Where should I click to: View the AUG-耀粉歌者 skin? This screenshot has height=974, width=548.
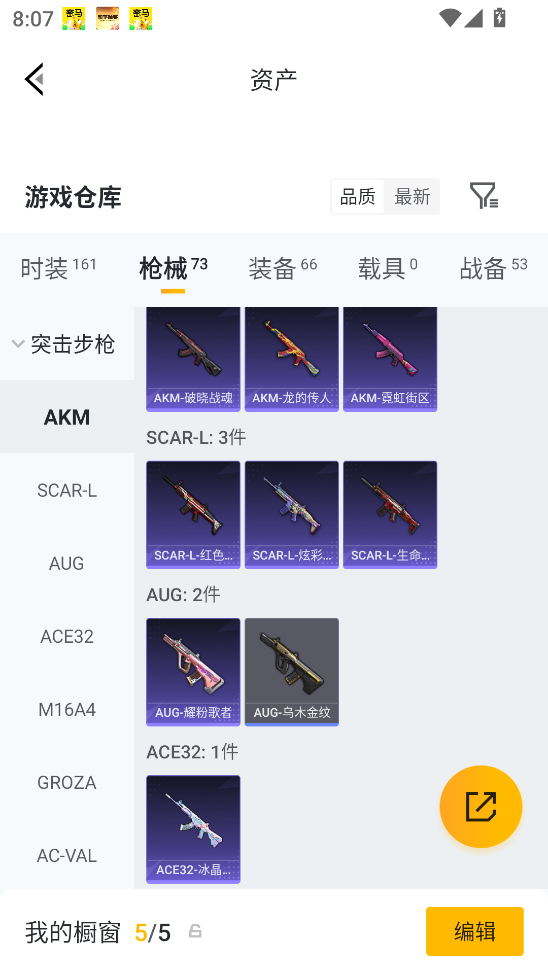tap(193, 672)
